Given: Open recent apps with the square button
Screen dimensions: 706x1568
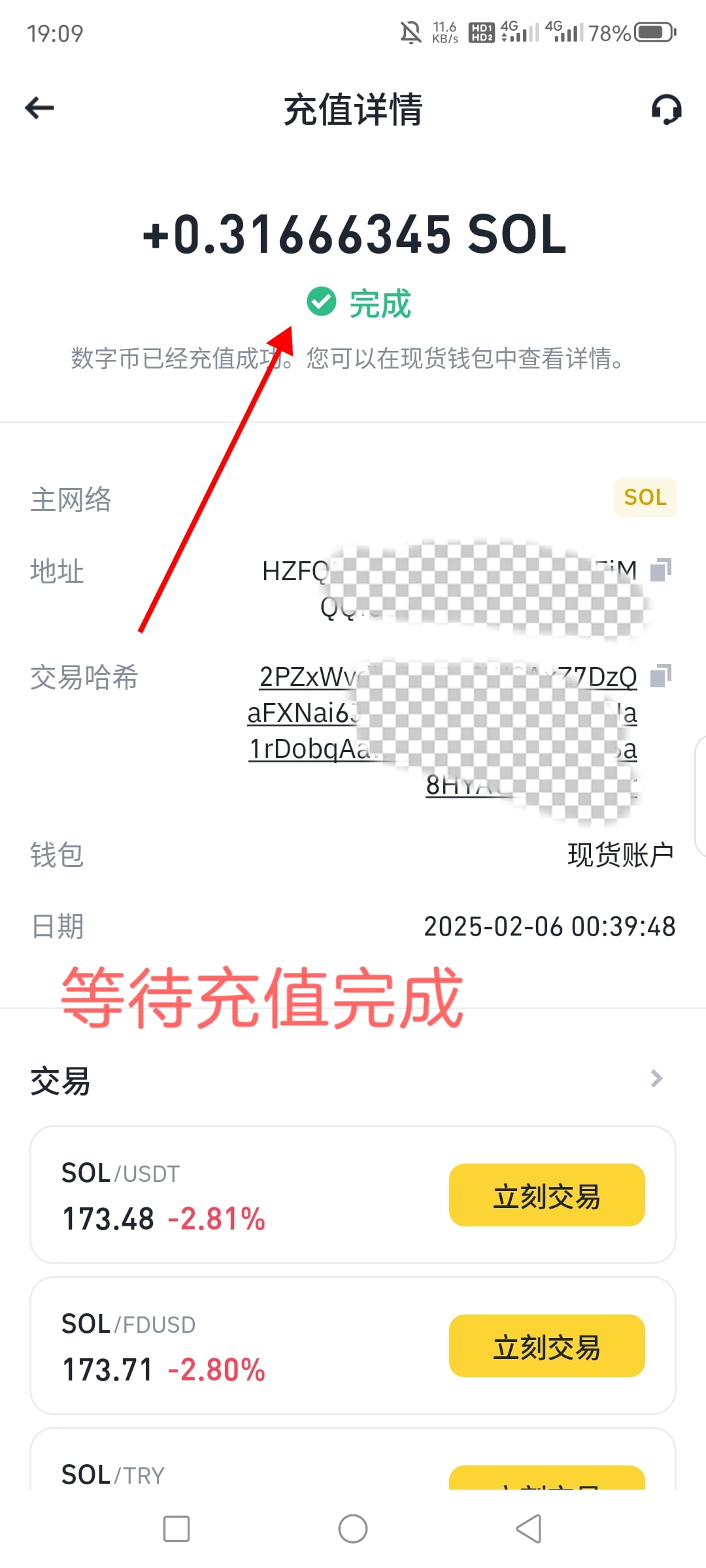Looking at the screenshot, I should click(x=175, y=1529).
